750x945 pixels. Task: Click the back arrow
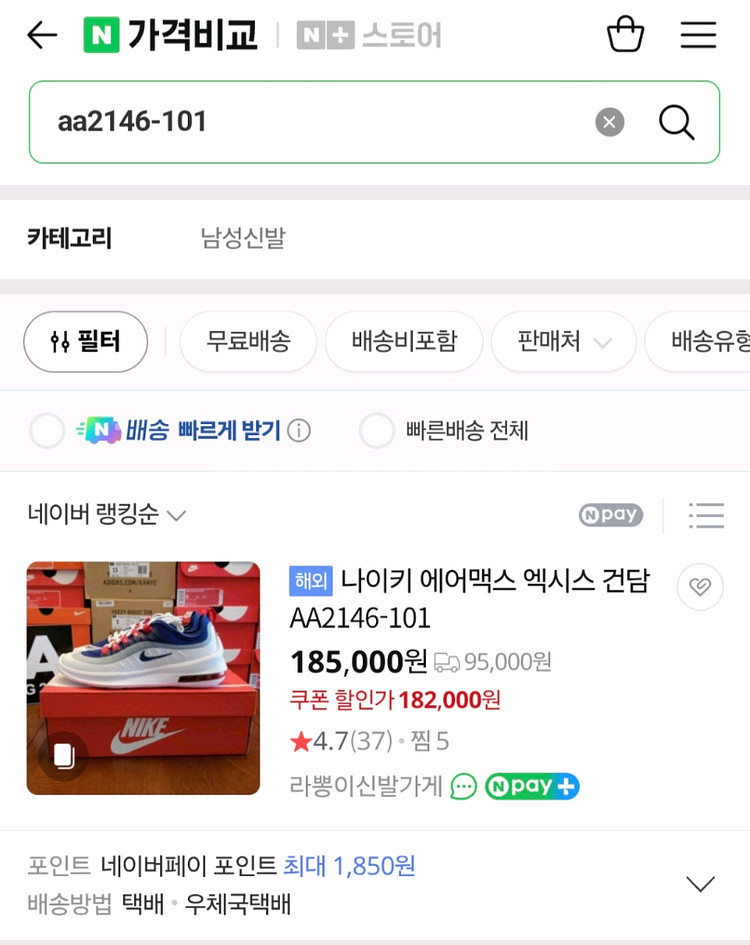click(41, 35)
